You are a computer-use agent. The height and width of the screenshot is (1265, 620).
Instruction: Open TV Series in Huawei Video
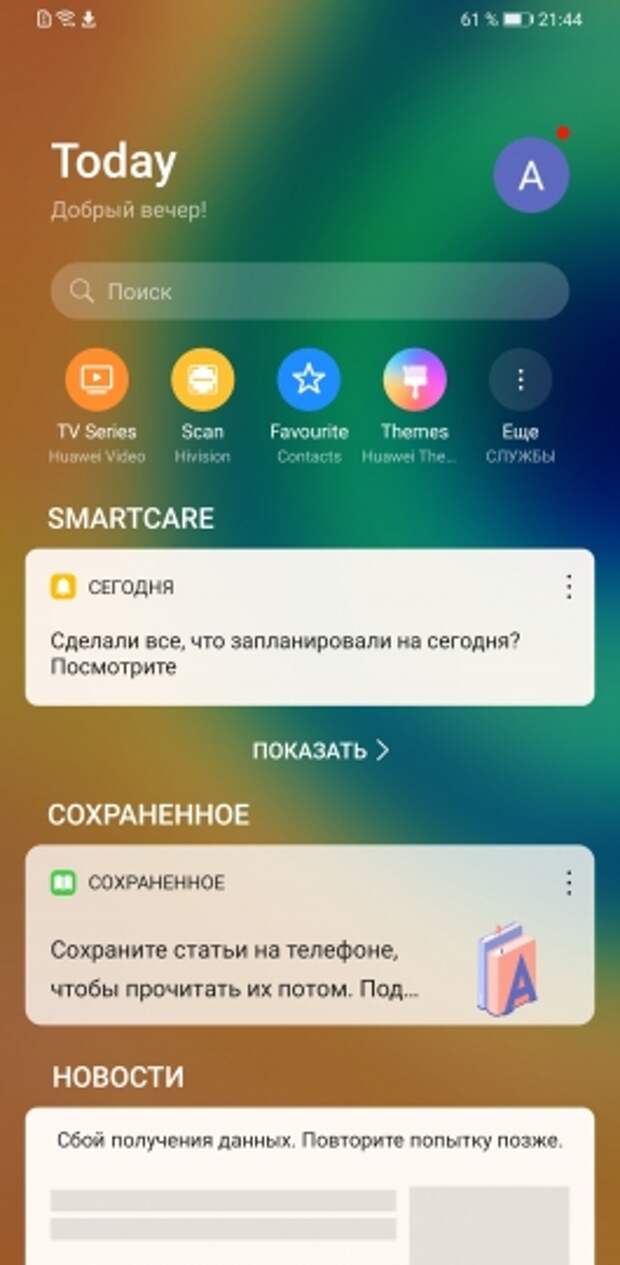(x=97, y=380)
